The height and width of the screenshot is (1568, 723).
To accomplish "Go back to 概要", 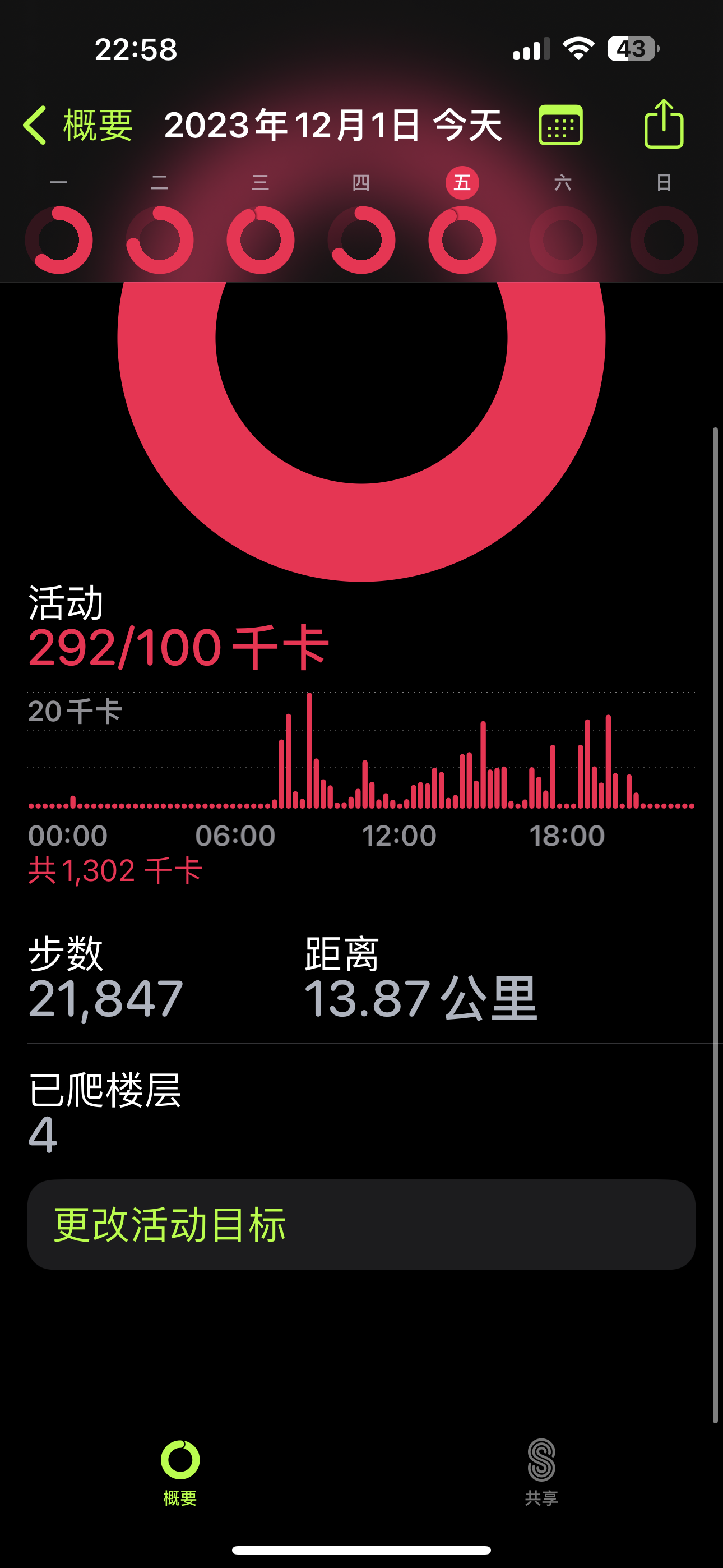I will [78, 126].
